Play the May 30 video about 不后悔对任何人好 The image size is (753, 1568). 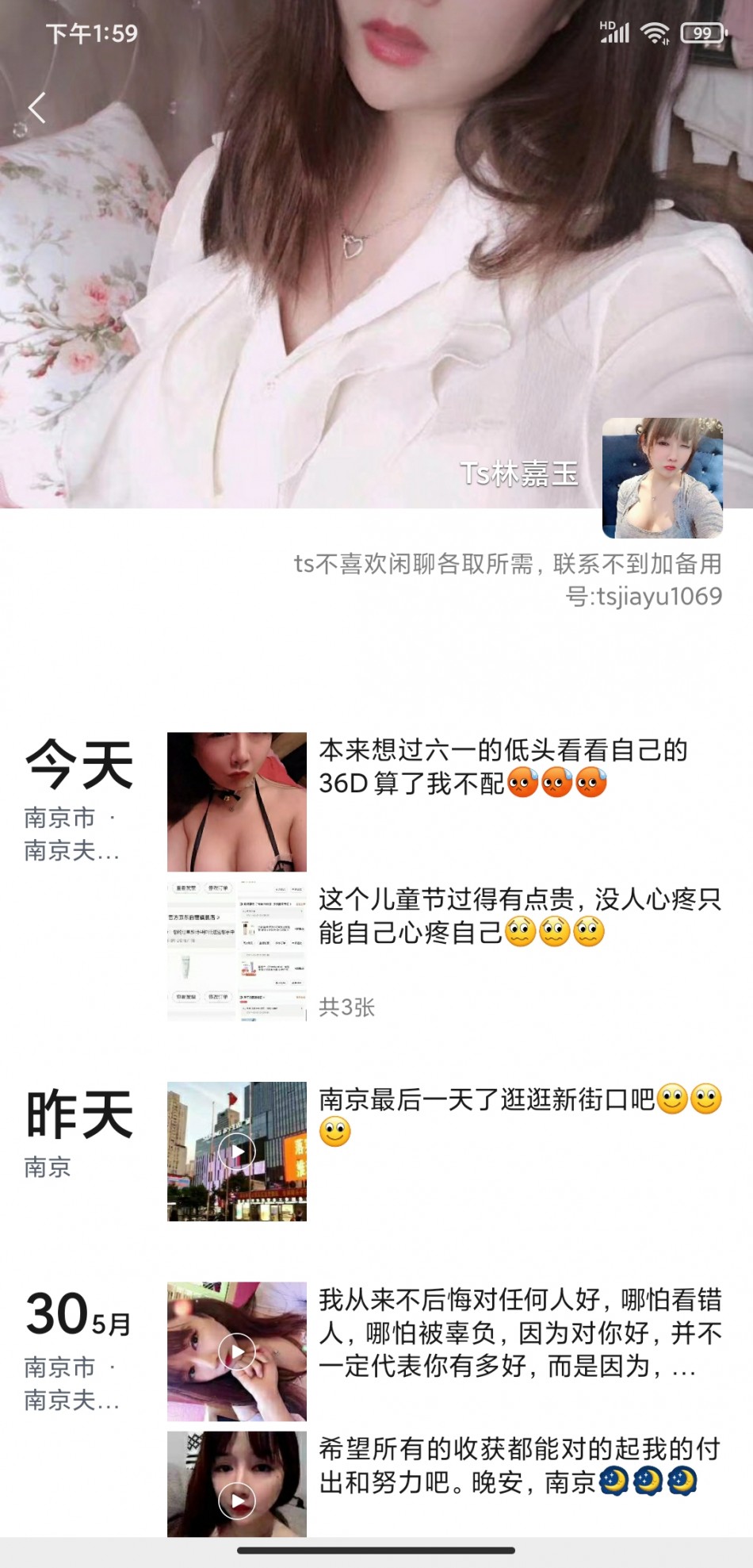(x=236, y=1351)
